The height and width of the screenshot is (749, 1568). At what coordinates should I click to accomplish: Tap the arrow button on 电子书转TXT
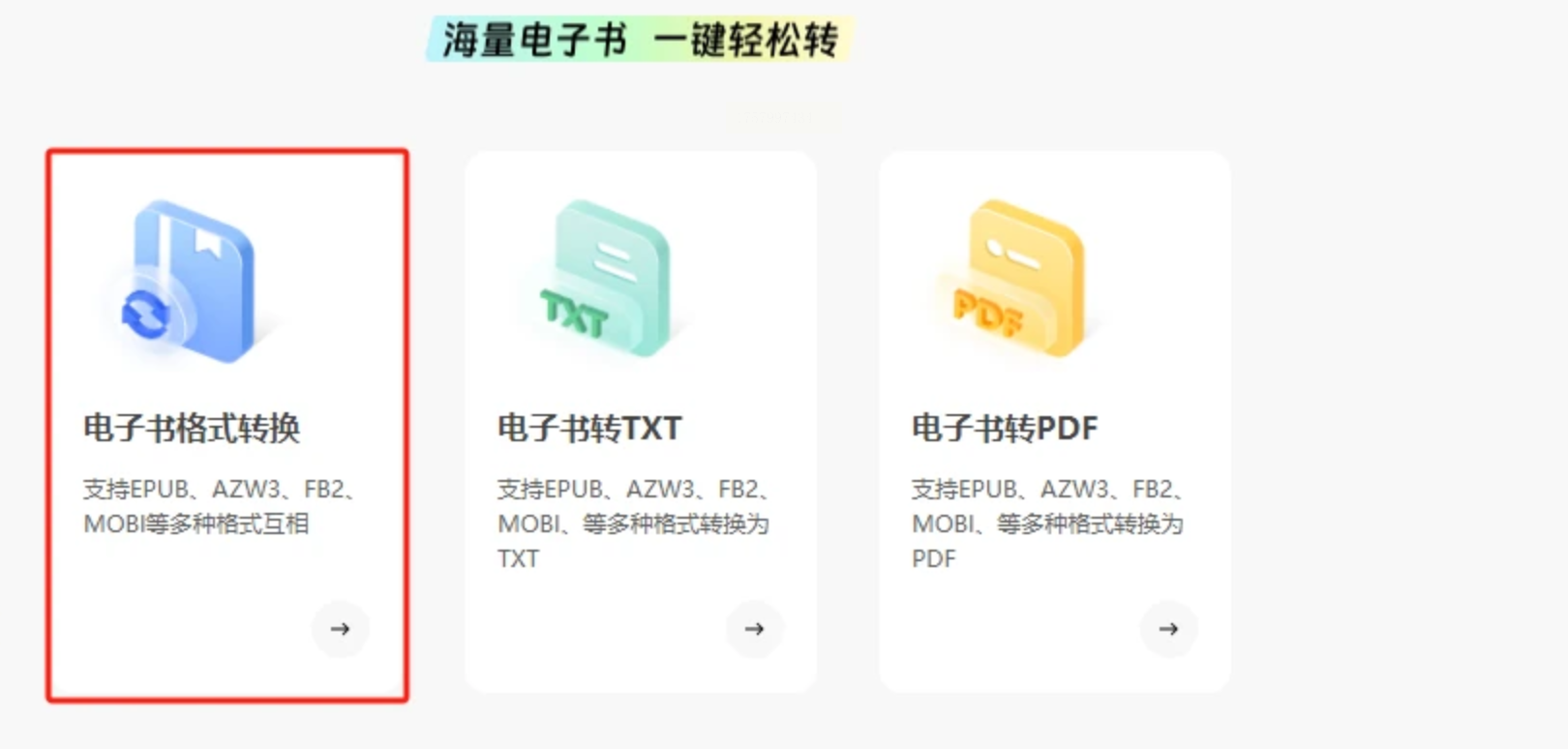click(754, 629)
